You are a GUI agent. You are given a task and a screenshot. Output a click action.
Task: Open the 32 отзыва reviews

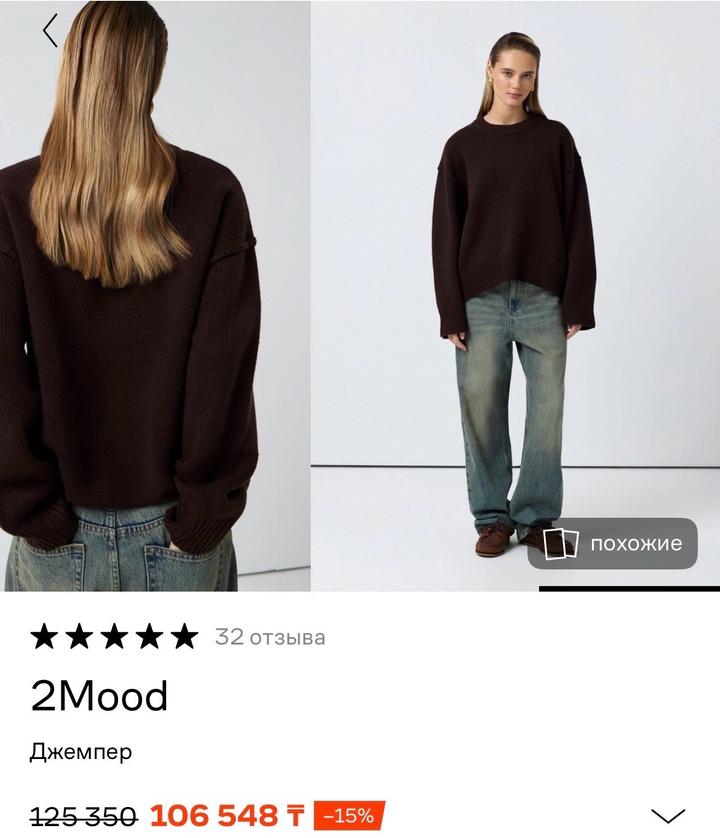(269, 637)
